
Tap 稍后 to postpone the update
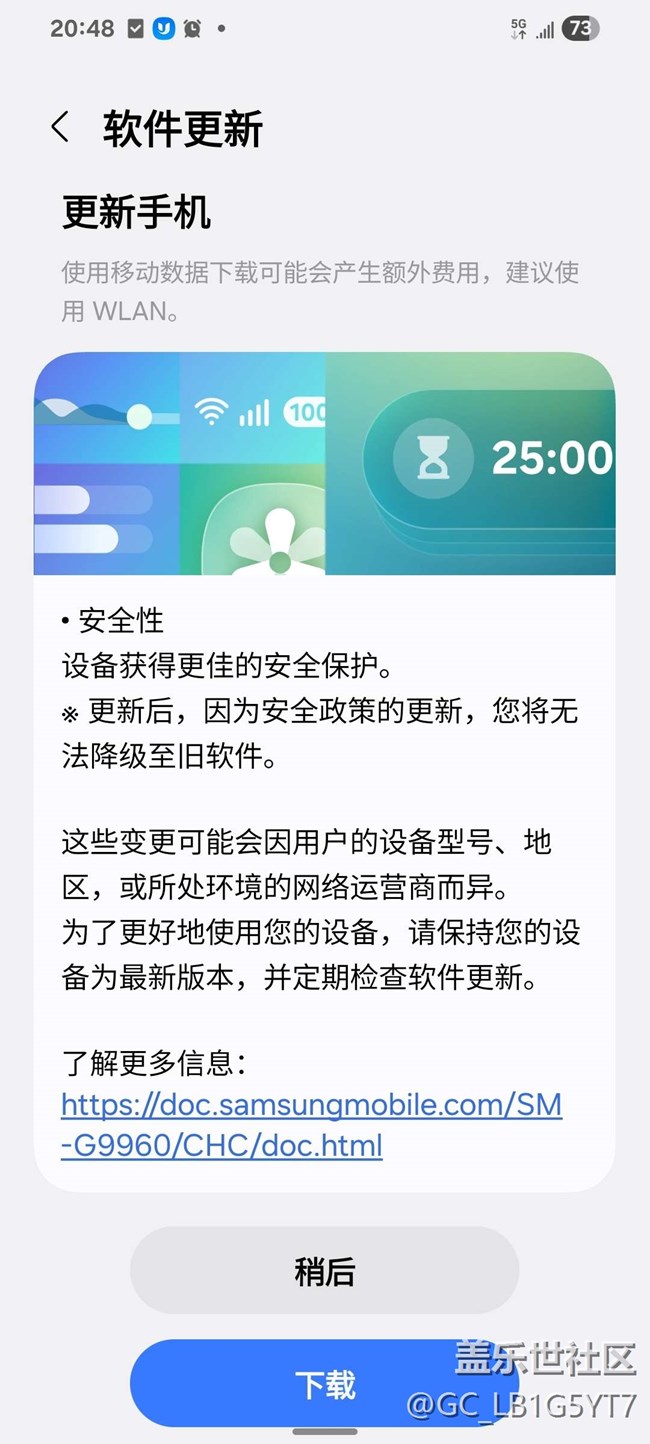click(324, 1271)
